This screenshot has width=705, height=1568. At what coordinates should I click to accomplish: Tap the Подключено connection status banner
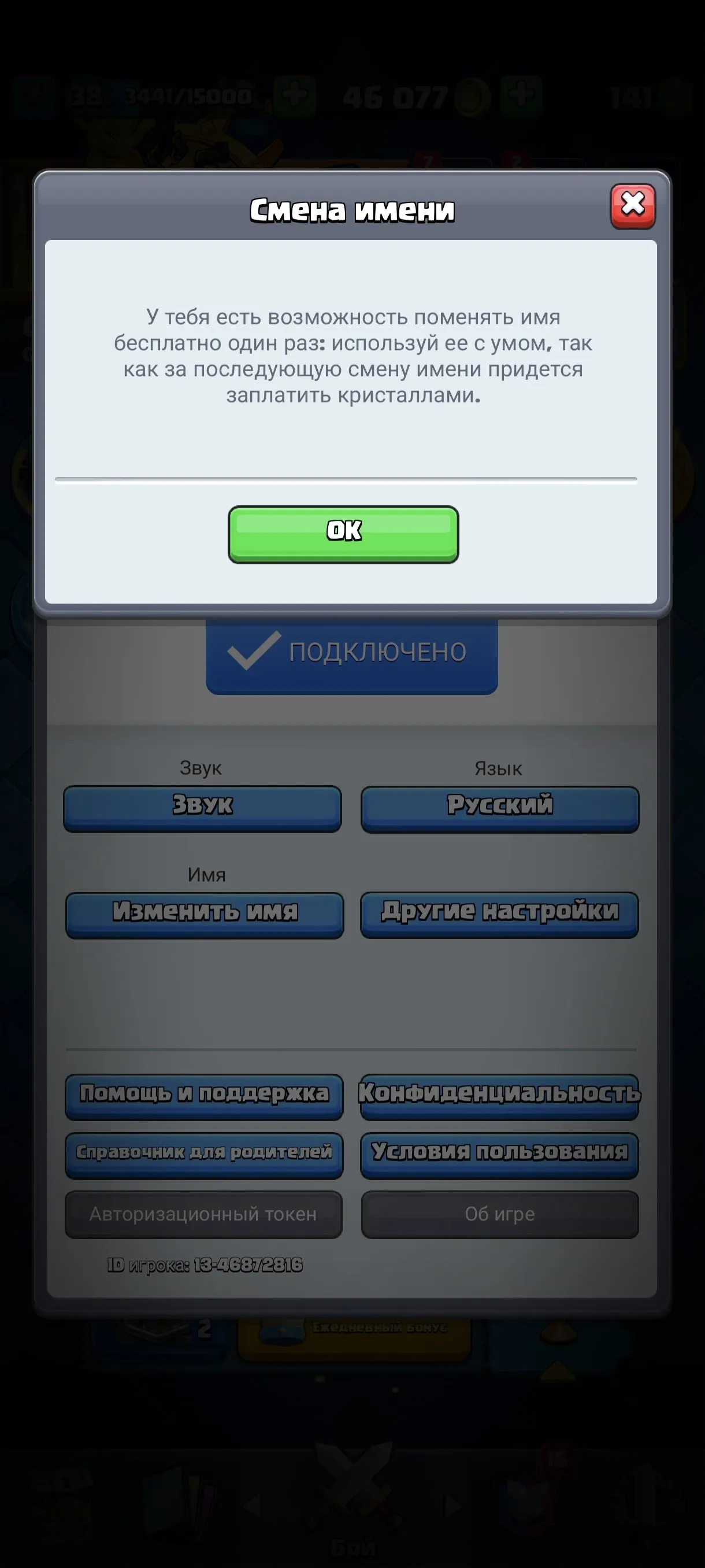click(x=351, y=654)
